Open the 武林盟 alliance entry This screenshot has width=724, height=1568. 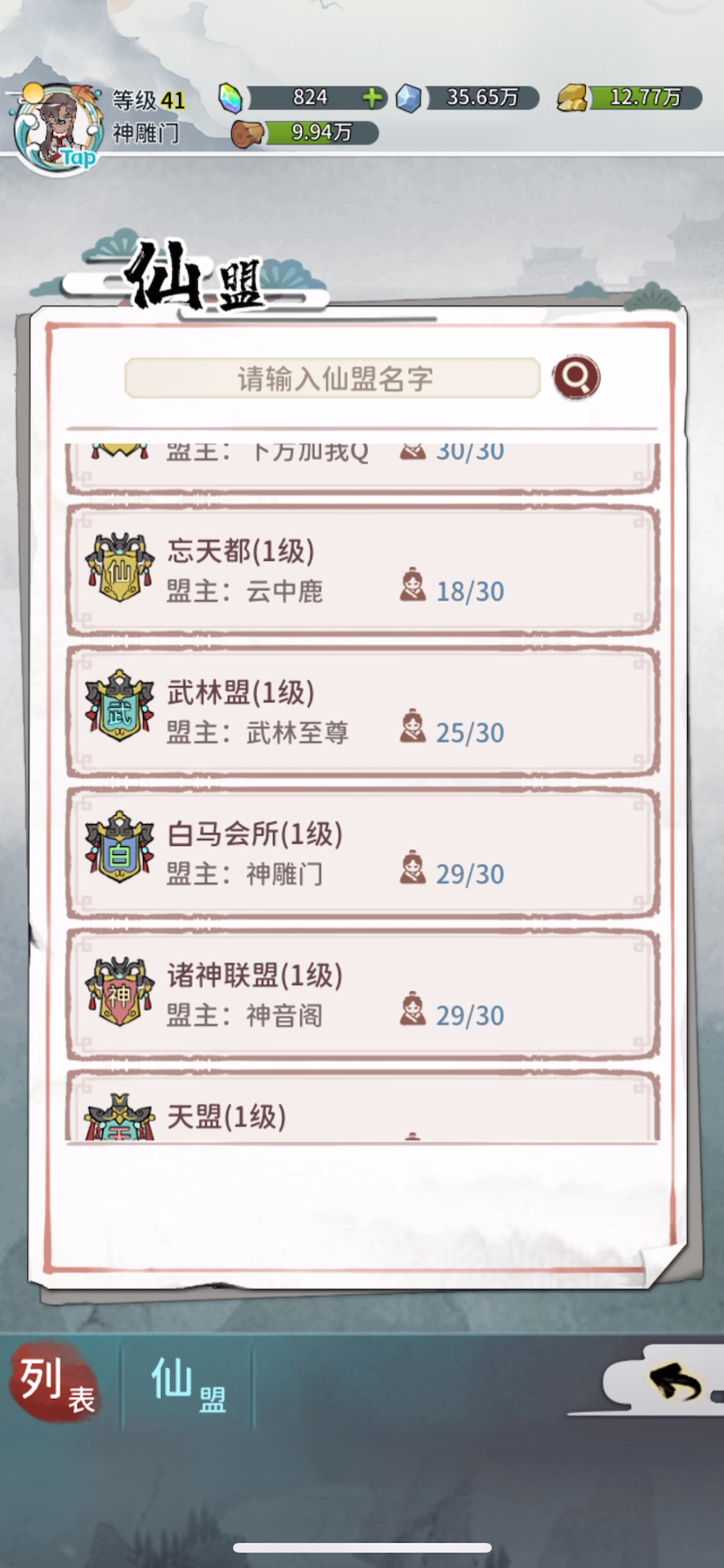click(363, 711)
